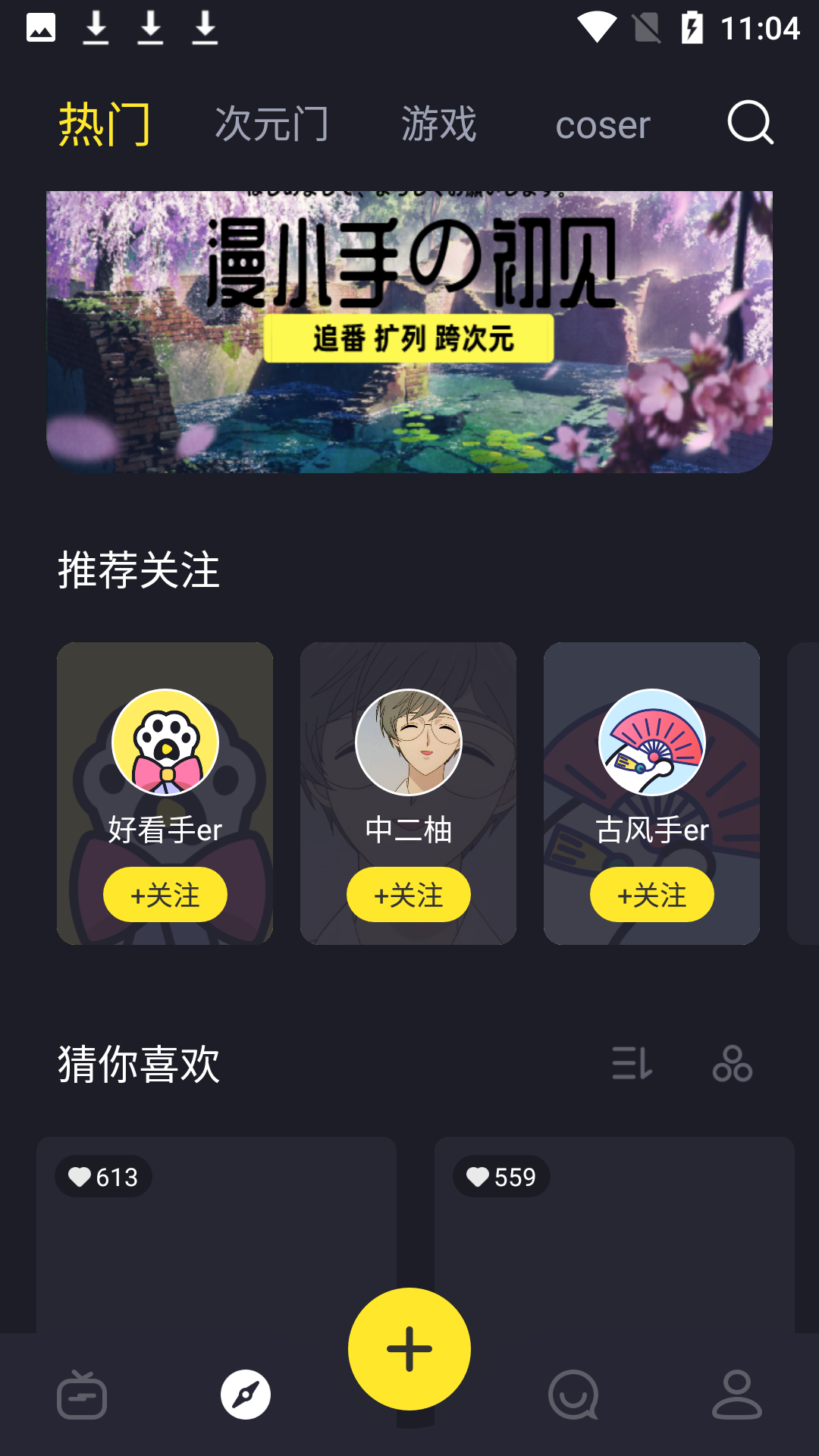
Task: Open the search magnifier icon
Action: tap(750, 122)
